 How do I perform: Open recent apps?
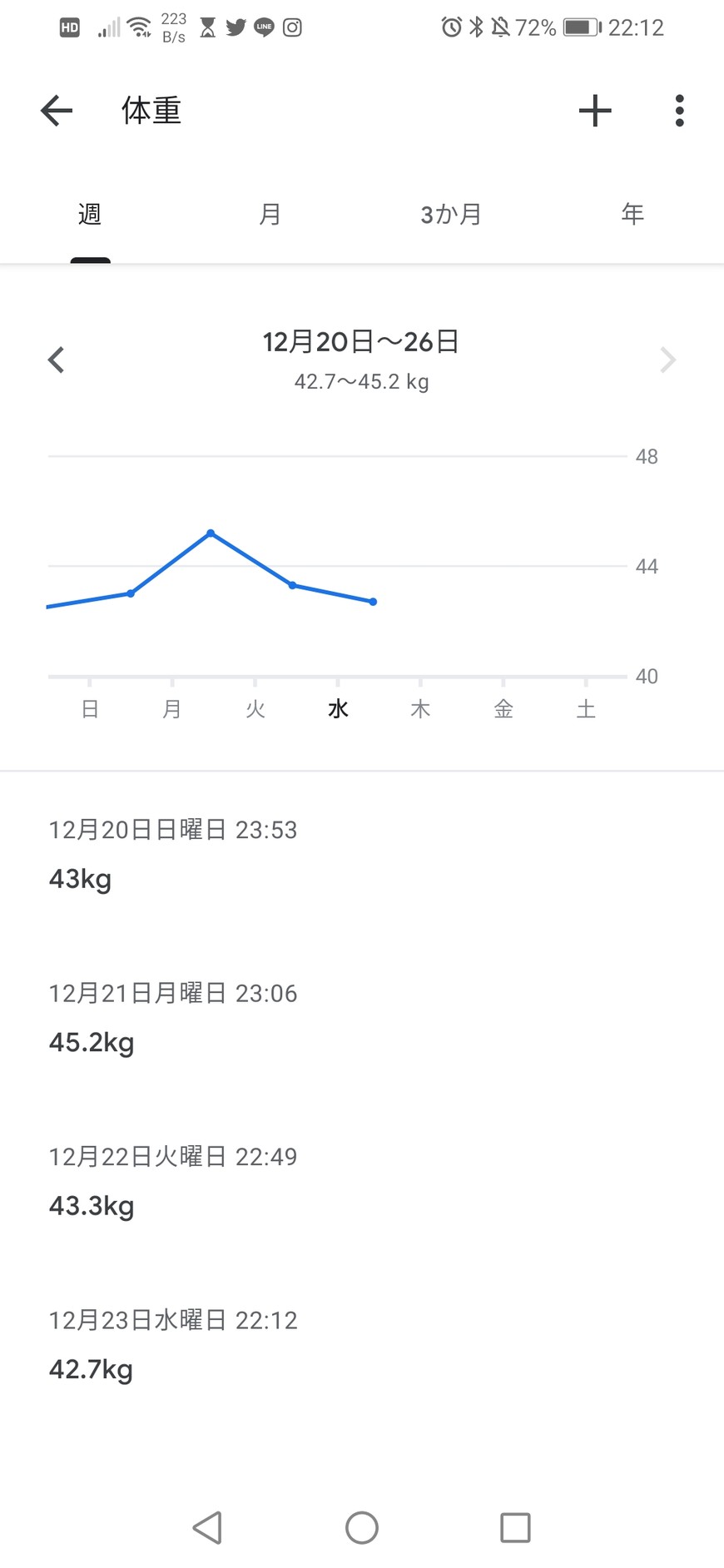[515, 1527]
